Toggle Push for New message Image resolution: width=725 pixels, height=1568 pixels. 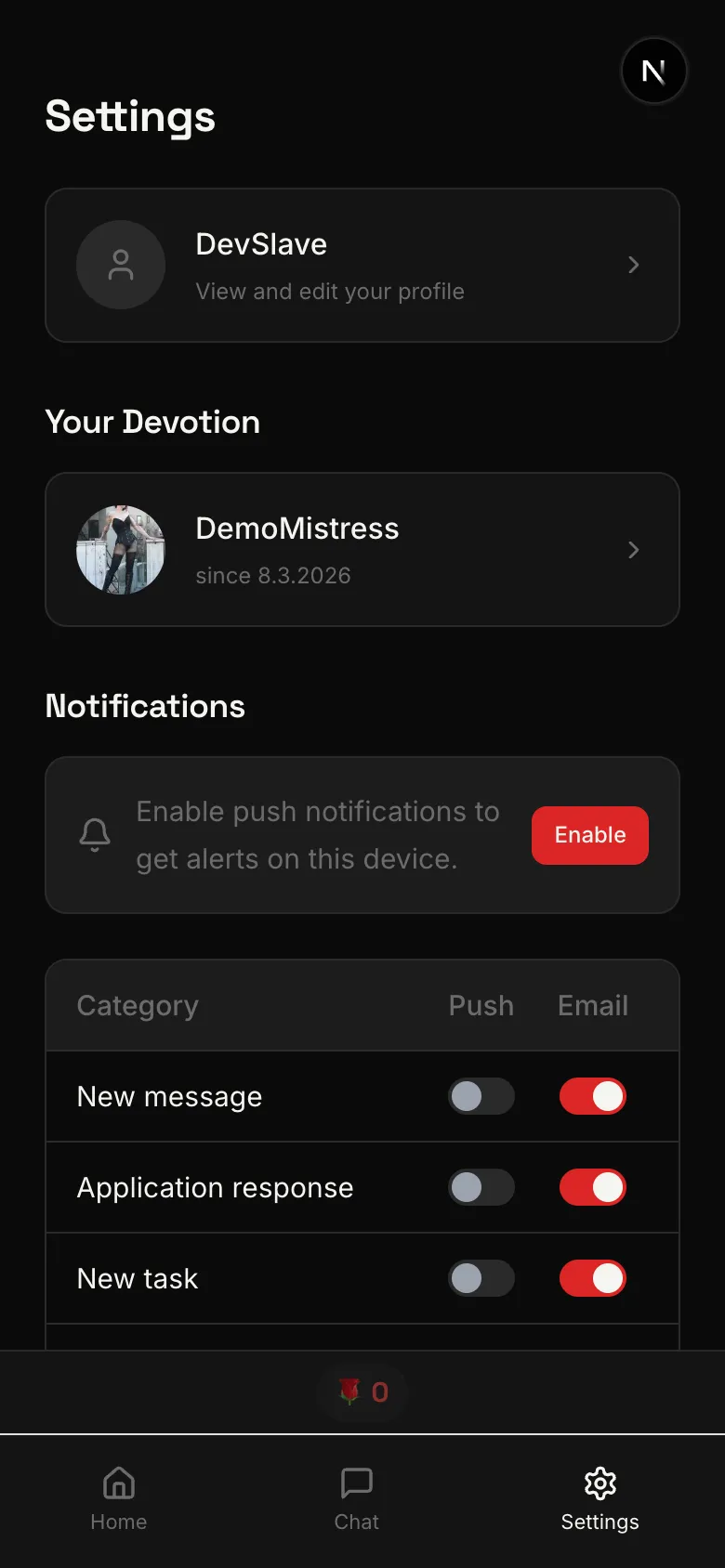[x=481, y=1096]
